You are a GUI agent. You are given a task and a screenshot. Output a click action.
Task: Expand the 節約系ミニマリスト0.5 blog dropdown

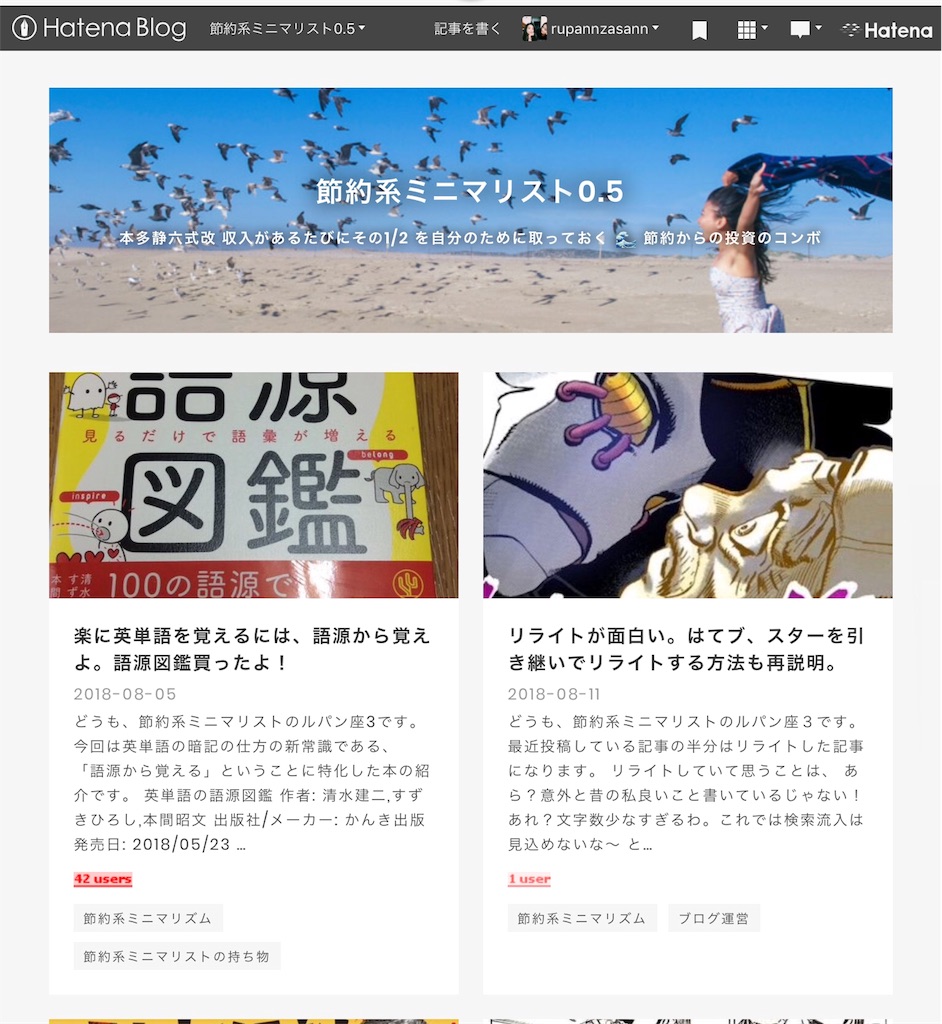point(287,29)
